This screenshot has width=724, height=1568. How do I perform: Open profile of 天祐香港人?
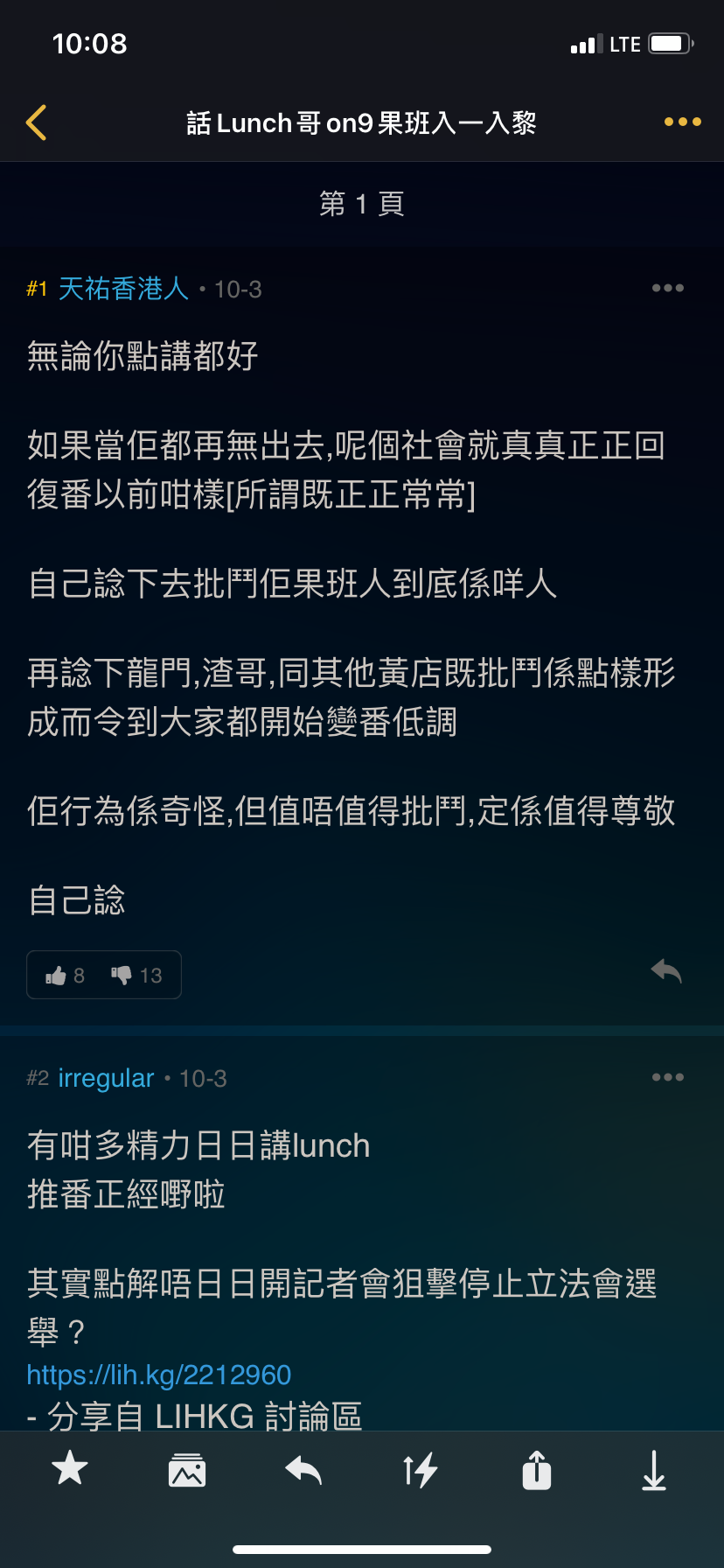point(123,289)
